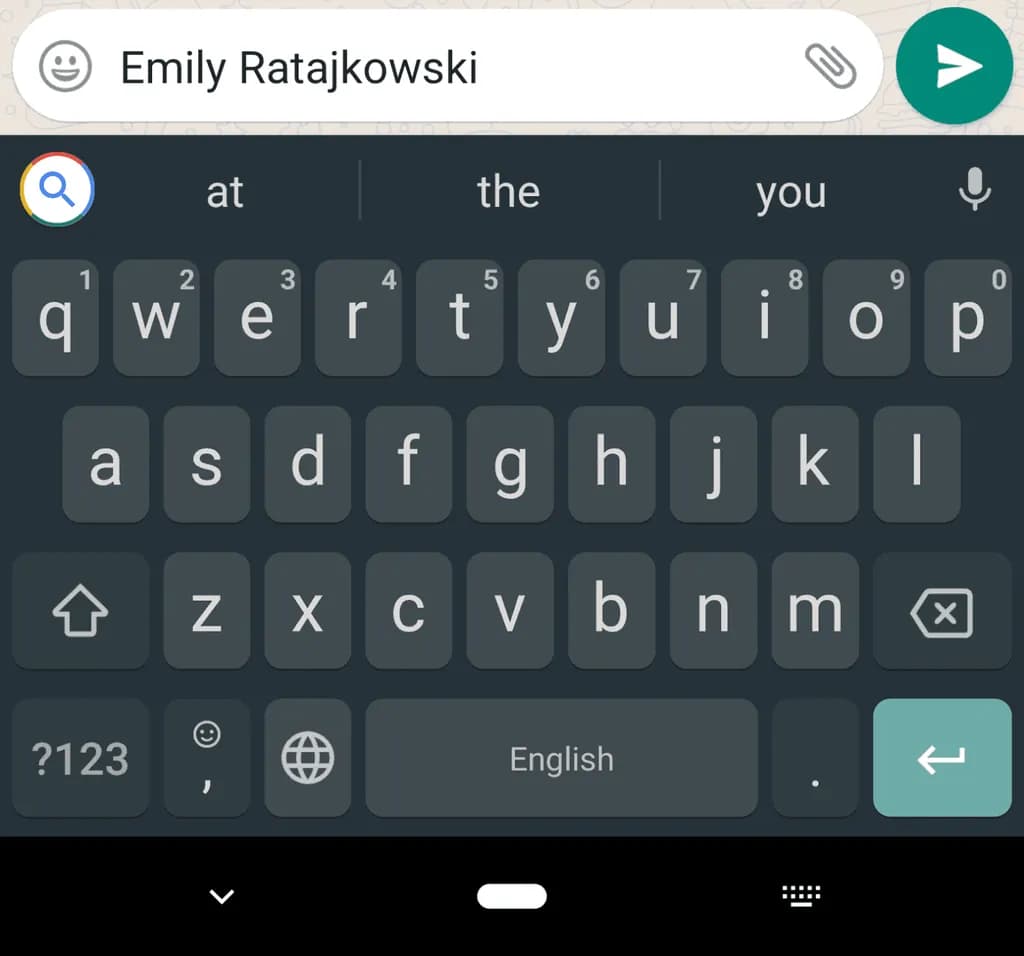1024x956 pixels.
Task: Open Google search on the keyboard
Action: tap(57, 189)
